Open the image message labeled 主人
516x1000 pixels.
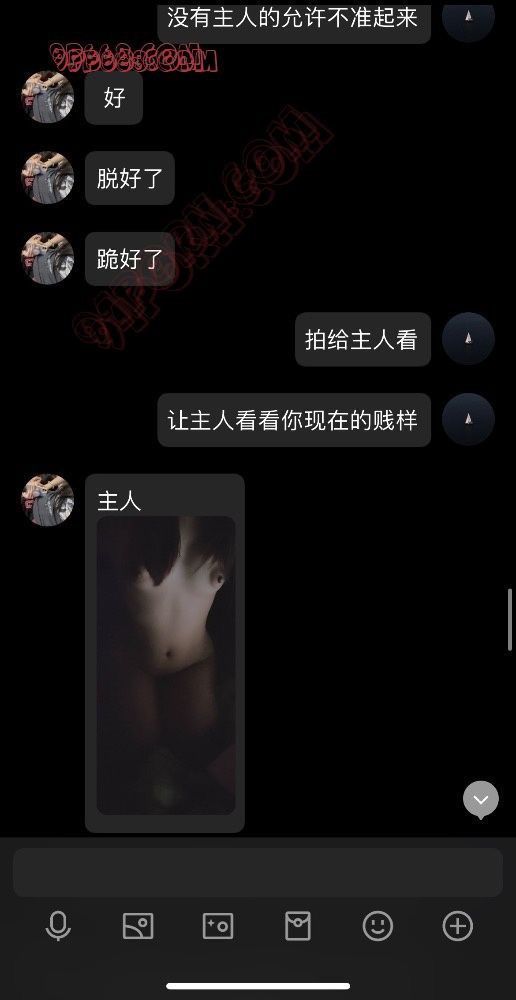(166, 665)
